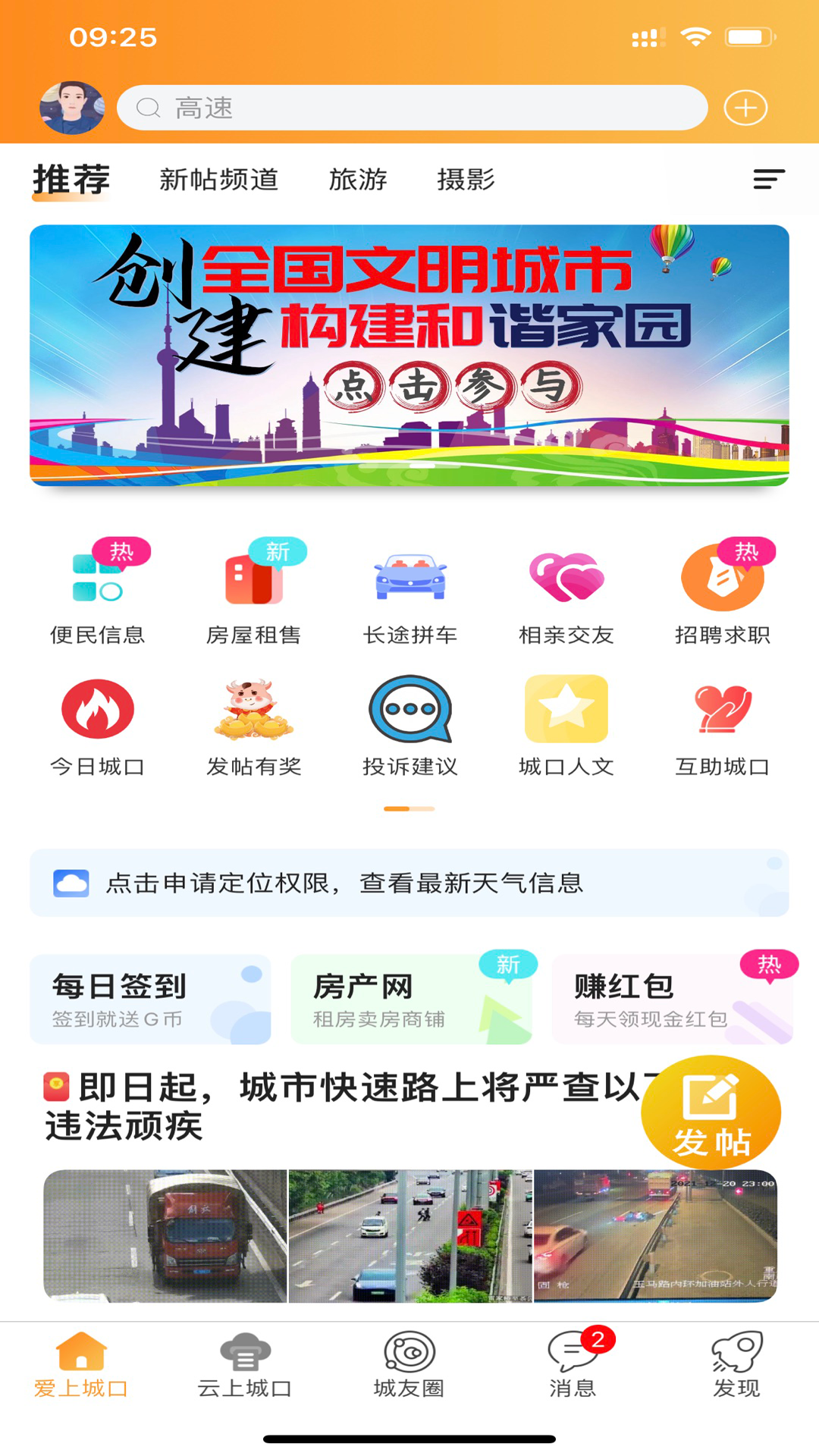
Task: Open the 每日签到 card
Action: 150,999
